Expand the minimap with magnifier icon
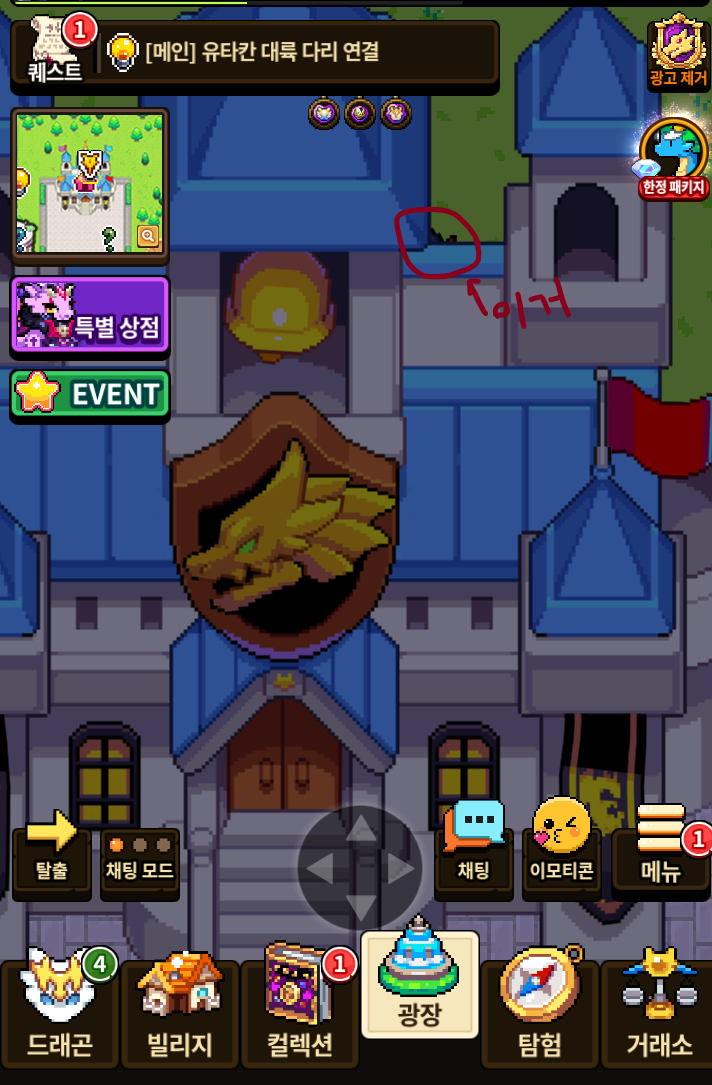 coord(148,236)
